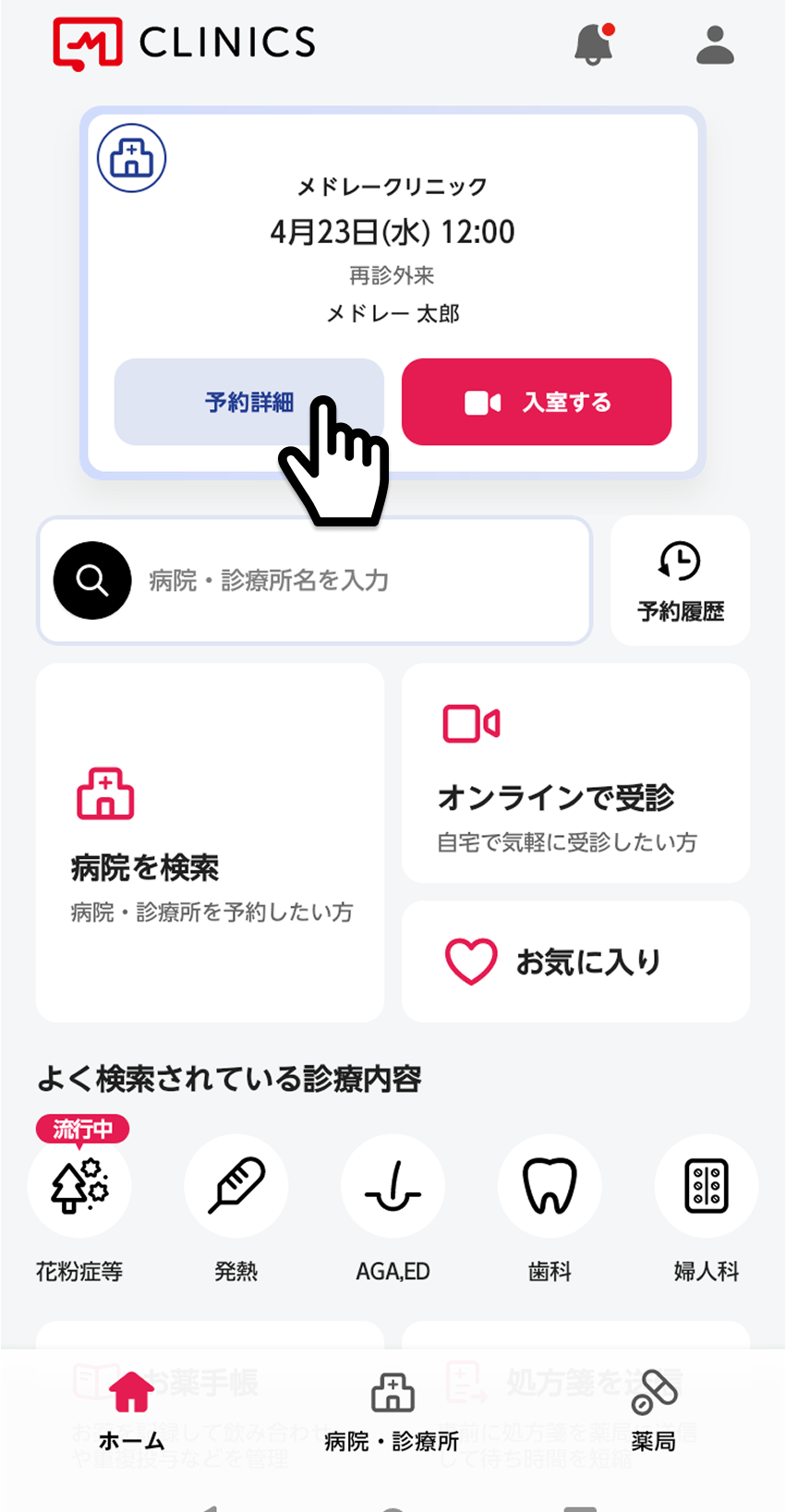
Task: Choose the 花粉症等 category
Action: pos(79,1206)
